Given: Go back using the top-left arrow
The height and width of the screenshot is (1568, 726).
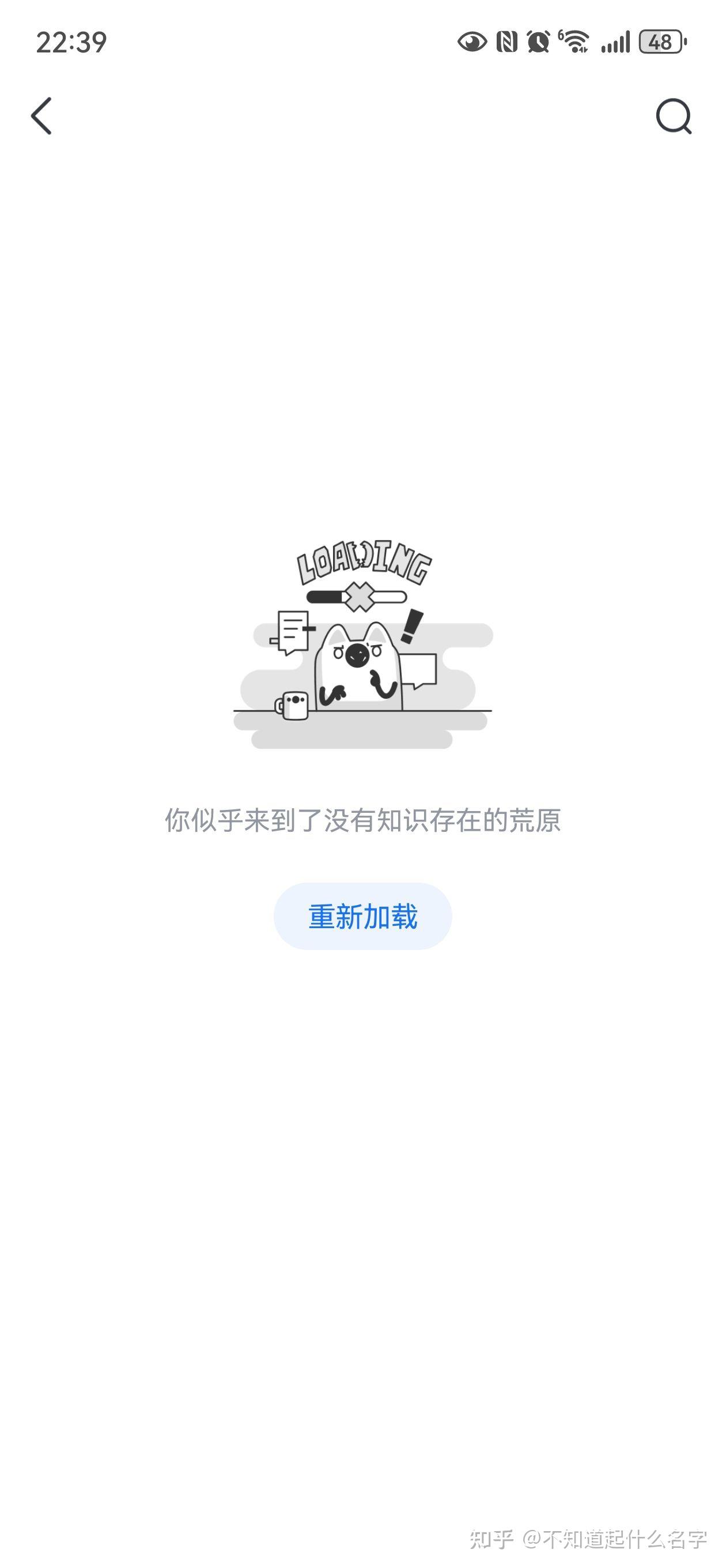Looking at the screenshot, I should coord(41,116).
